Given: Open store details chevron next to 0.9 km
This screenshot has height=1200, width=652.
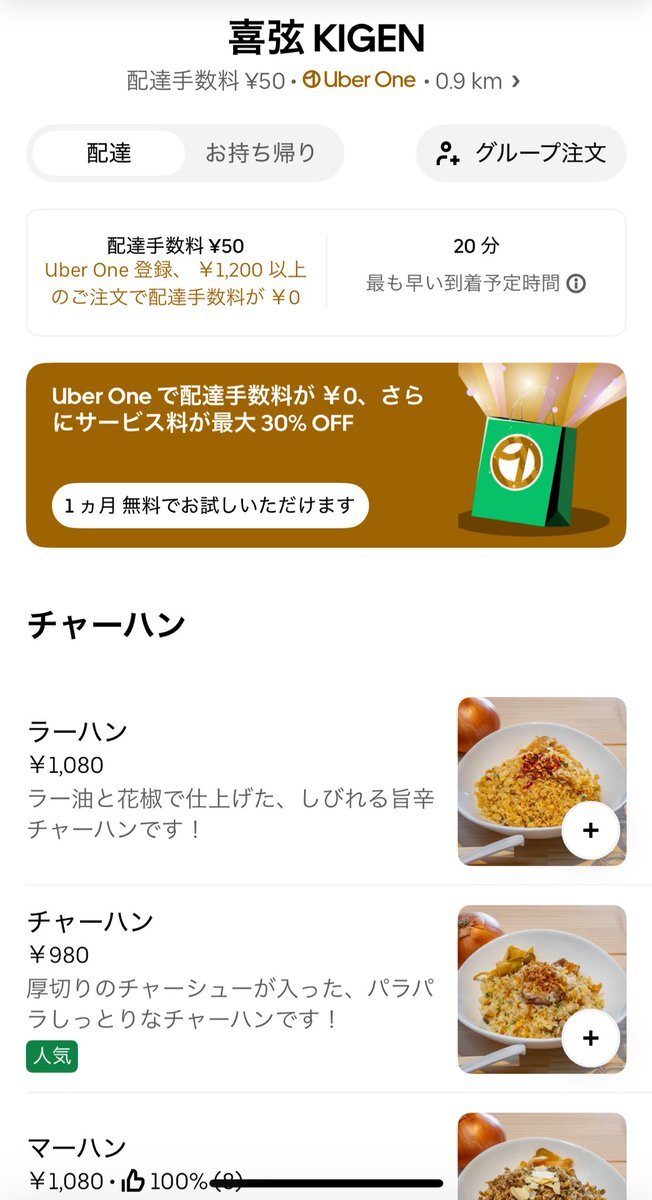Looking at the screenshot, I should (516, 82).
